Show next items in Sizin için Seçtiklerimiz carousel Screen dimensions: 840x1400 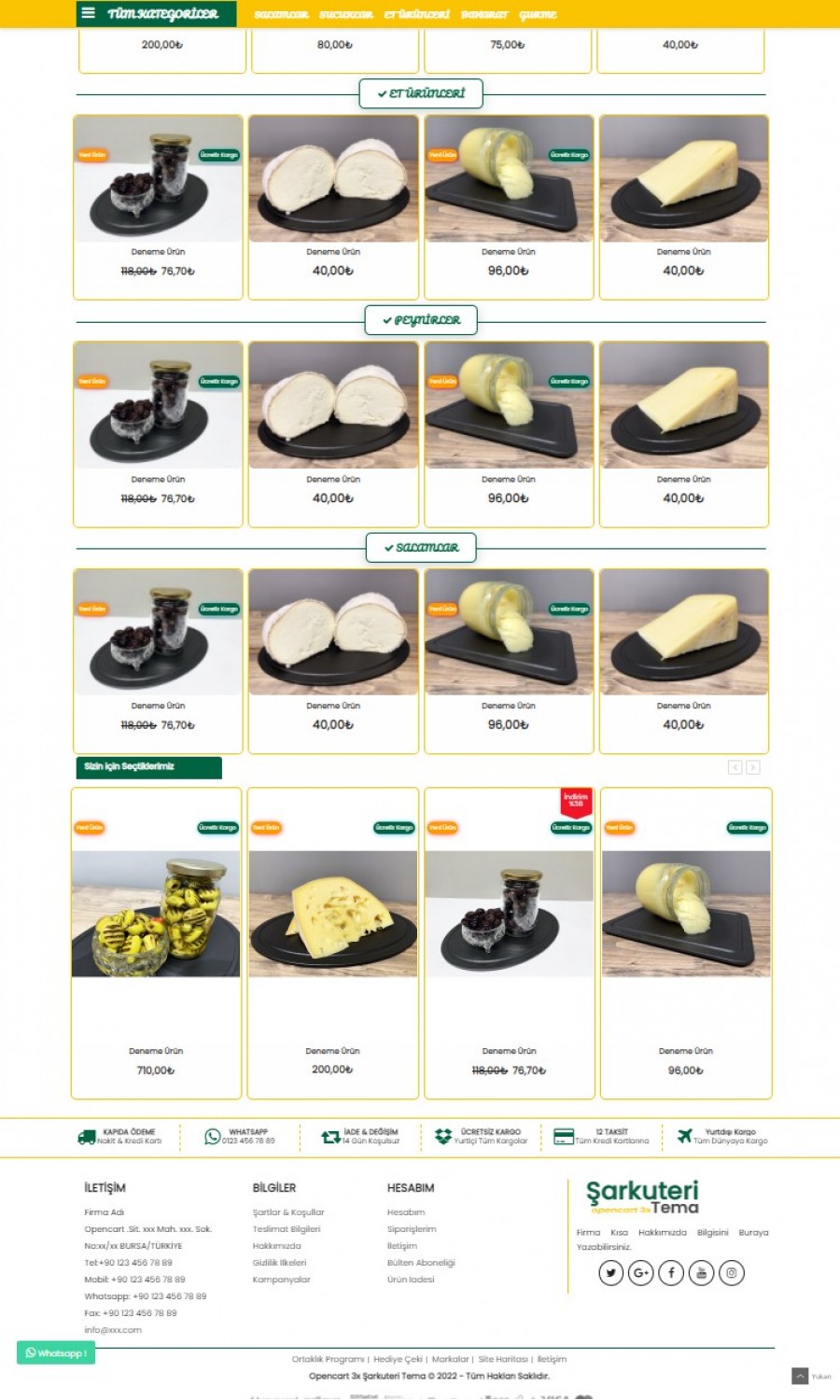coord(753,767)
